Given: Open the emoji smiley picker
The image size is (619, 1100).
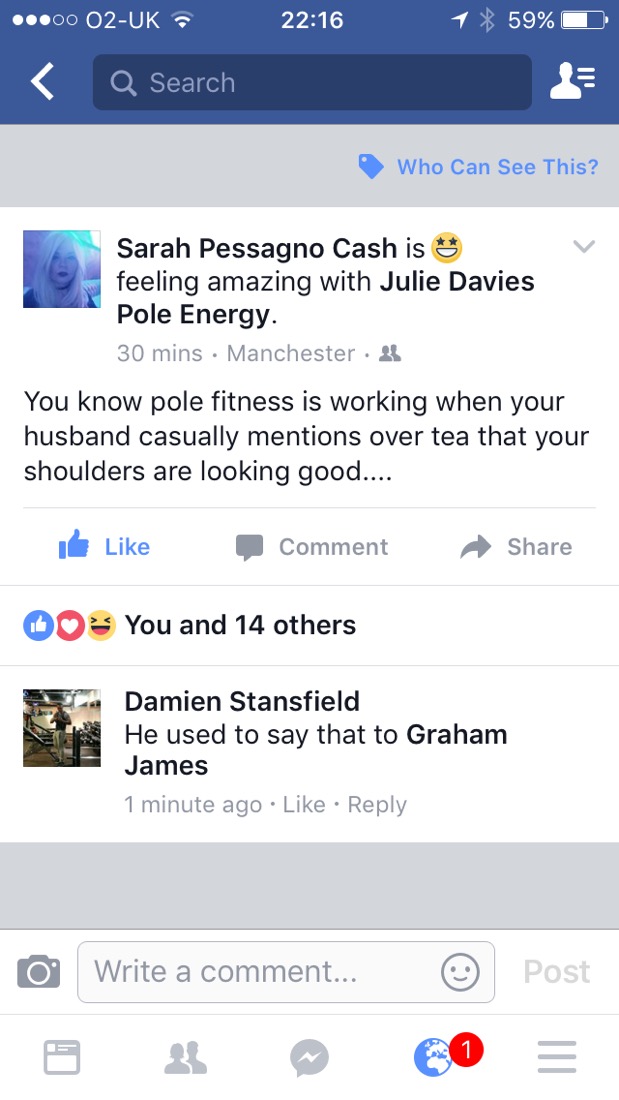Looking at the screenshot, I should 460,972.
